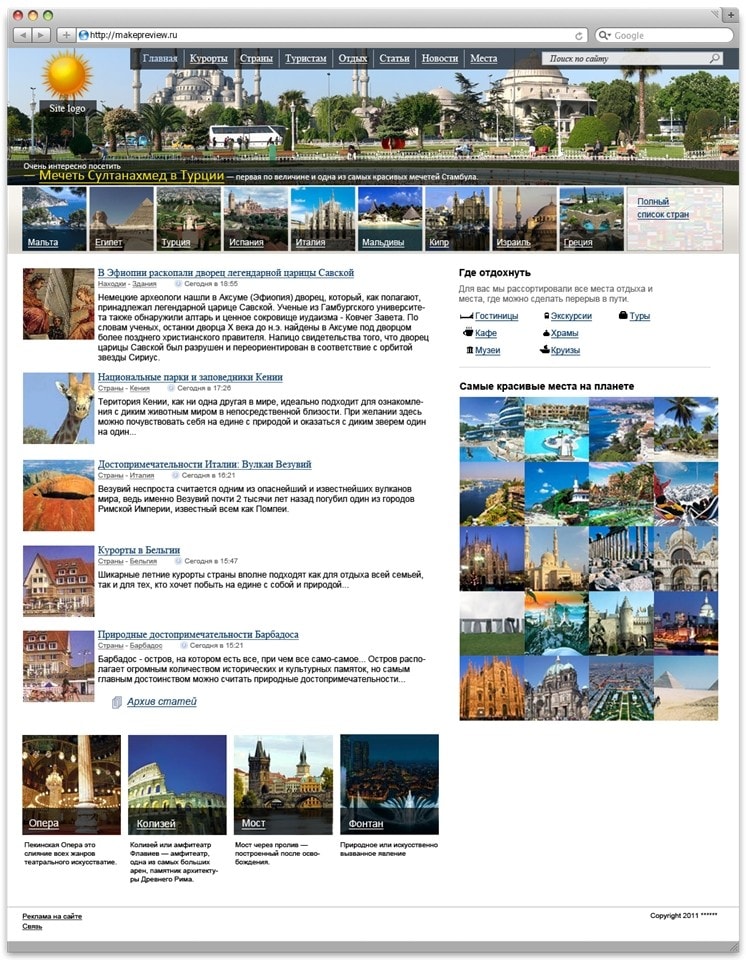Select the Круизы category link
The height and width of the screenshot is (960, 746).
[565, 350]
